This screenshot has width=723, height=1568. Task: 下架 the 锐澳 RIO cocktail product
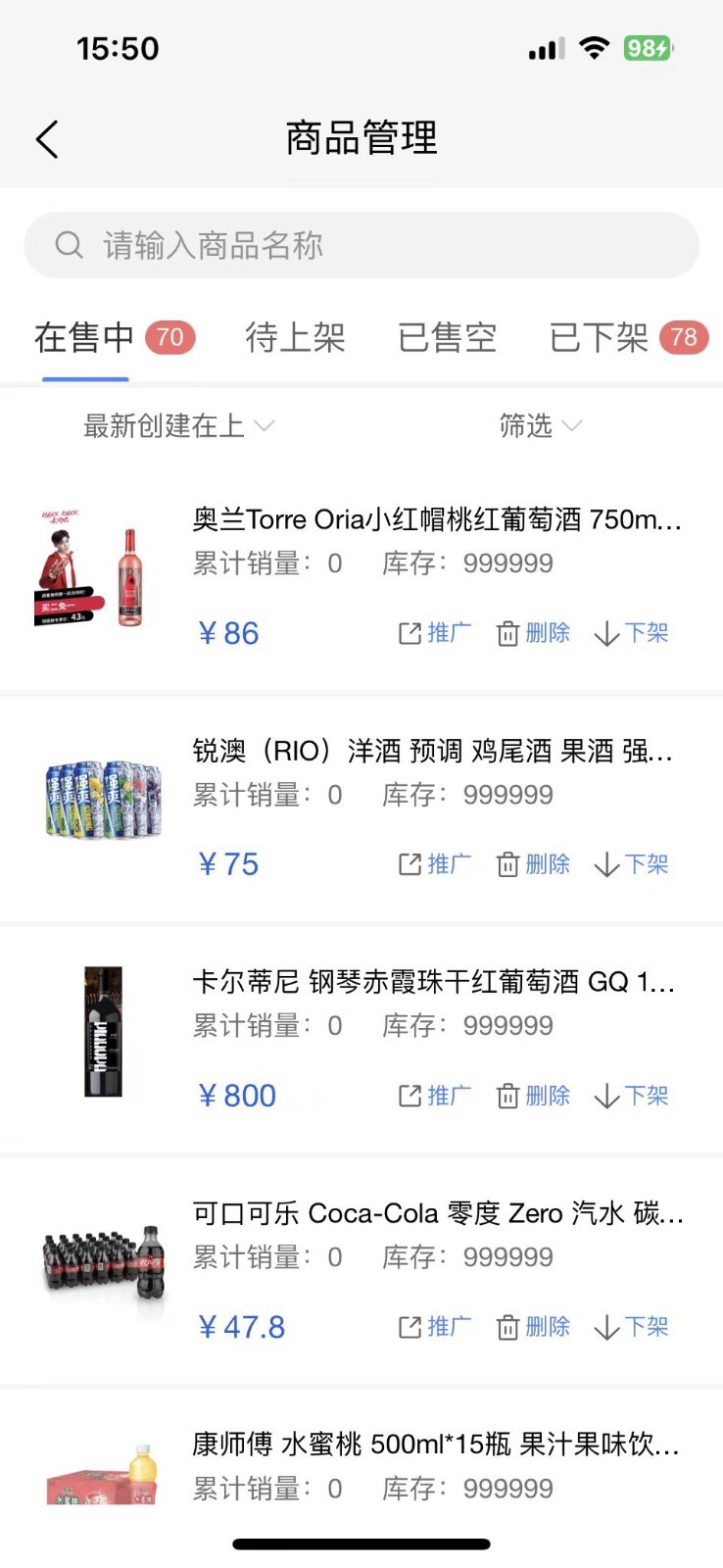point(632,864)
